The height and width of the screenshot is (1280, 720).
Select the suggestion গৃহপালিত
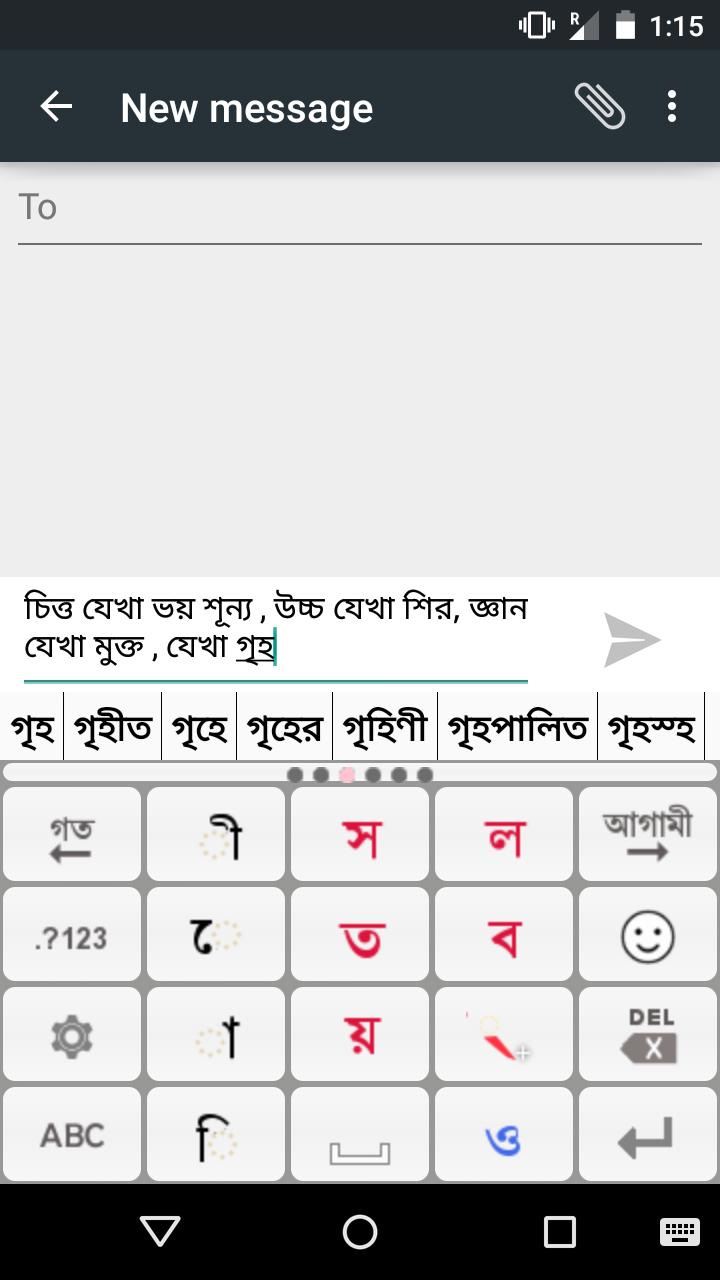coord(517,729)
